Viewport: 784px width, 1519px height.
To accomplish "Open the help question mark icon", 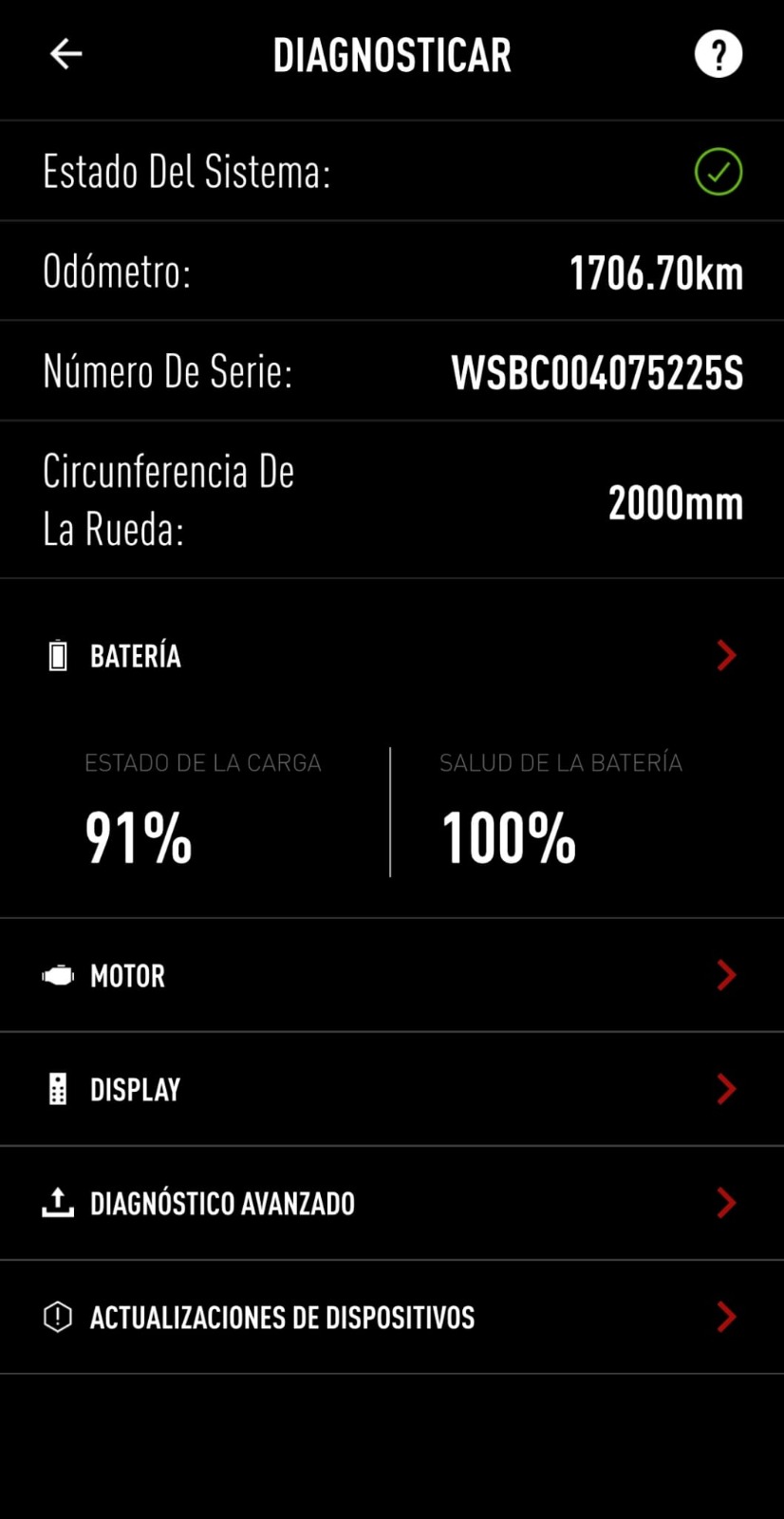I will (719, 54).
